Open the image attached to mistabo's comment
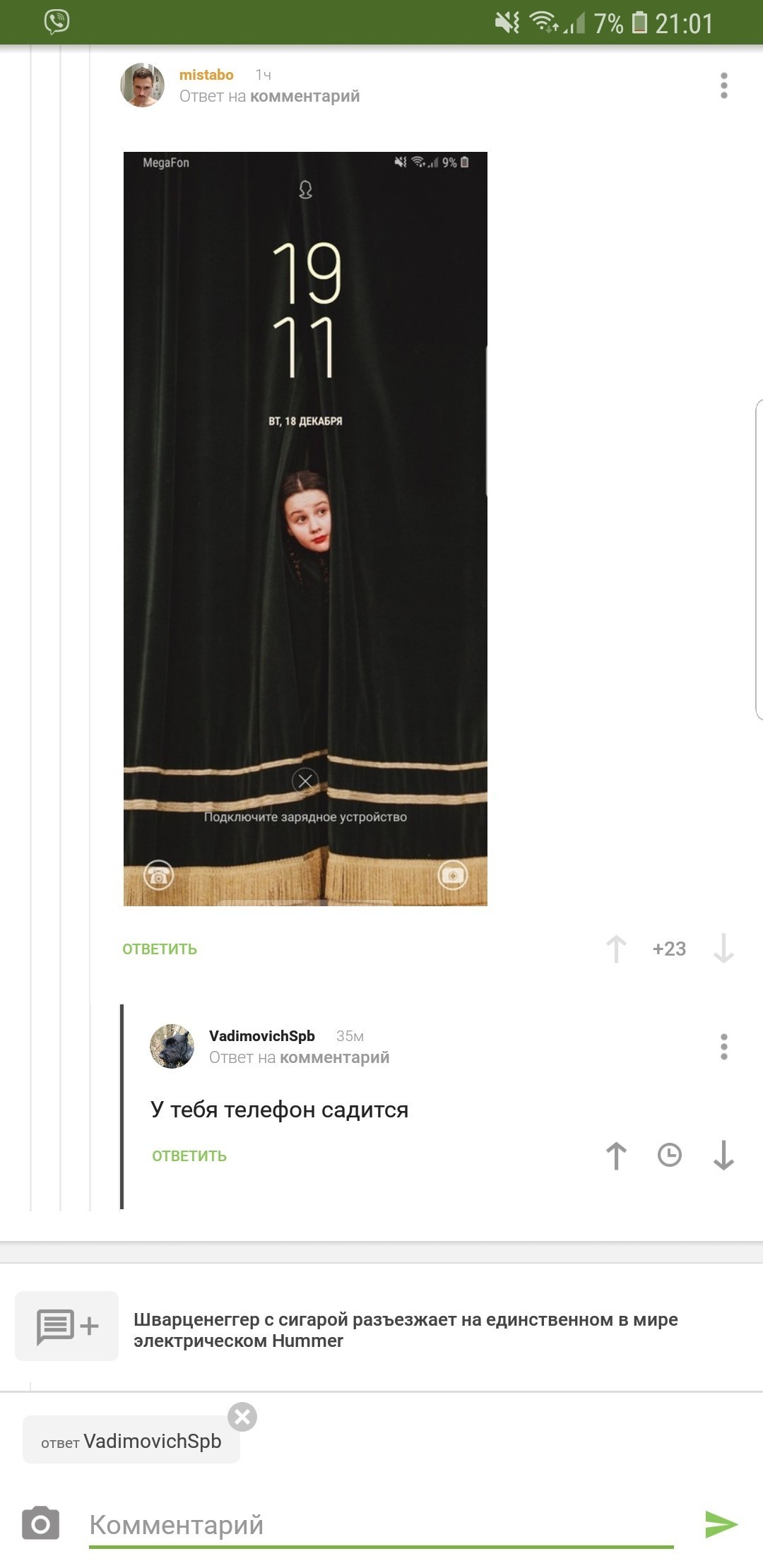This screenshot has height=1568, width=763. [x=305, y=528]
